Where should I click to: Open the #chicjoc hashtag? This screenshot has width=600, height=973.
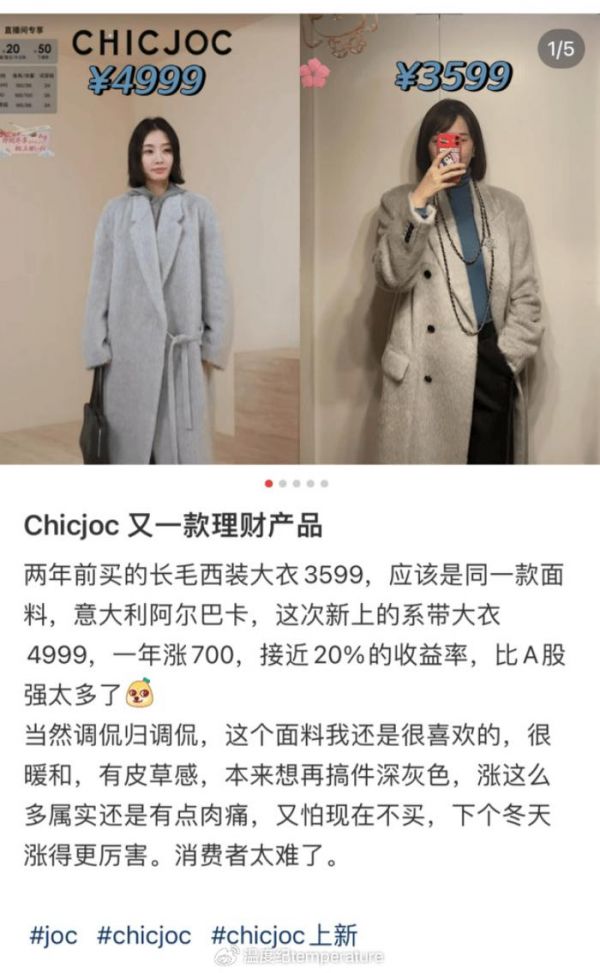point(143,935)
